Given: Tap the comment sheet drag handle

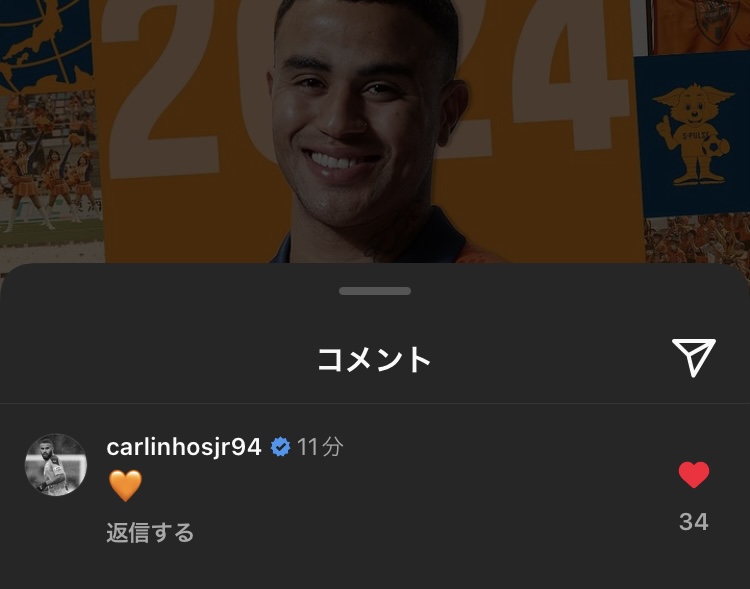Looking at the screenshot, I should tap(375, 291).
